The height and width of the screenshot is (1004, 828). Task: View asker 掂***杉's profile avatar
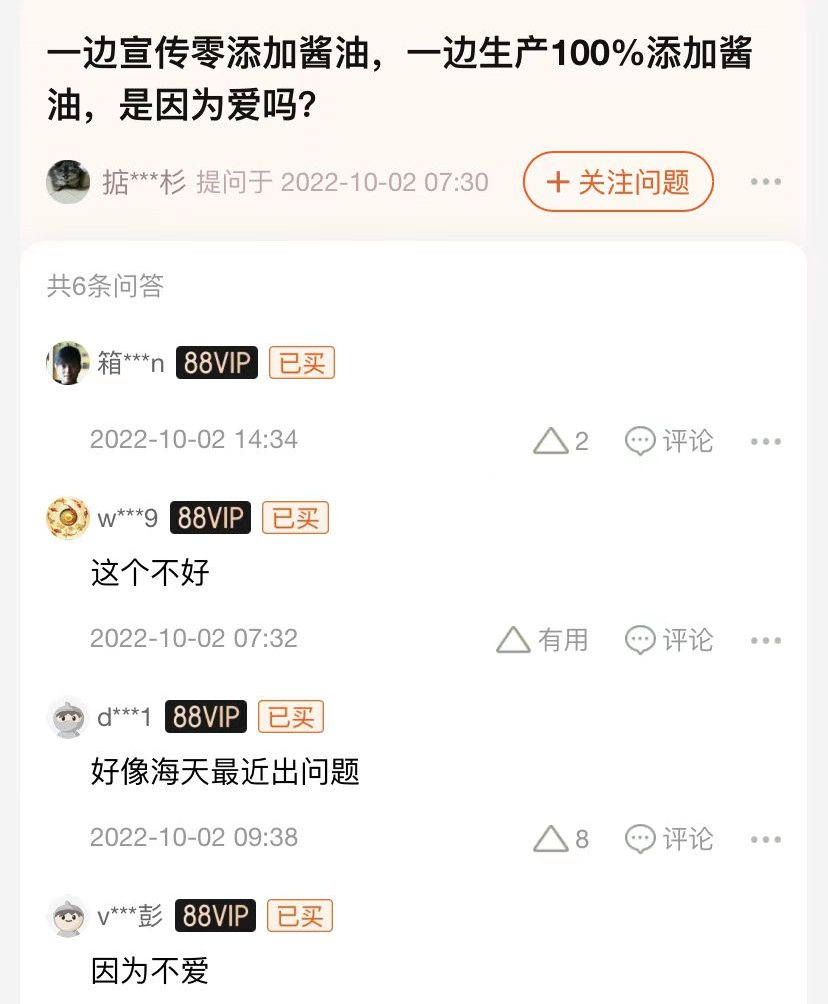coord(68,182)
